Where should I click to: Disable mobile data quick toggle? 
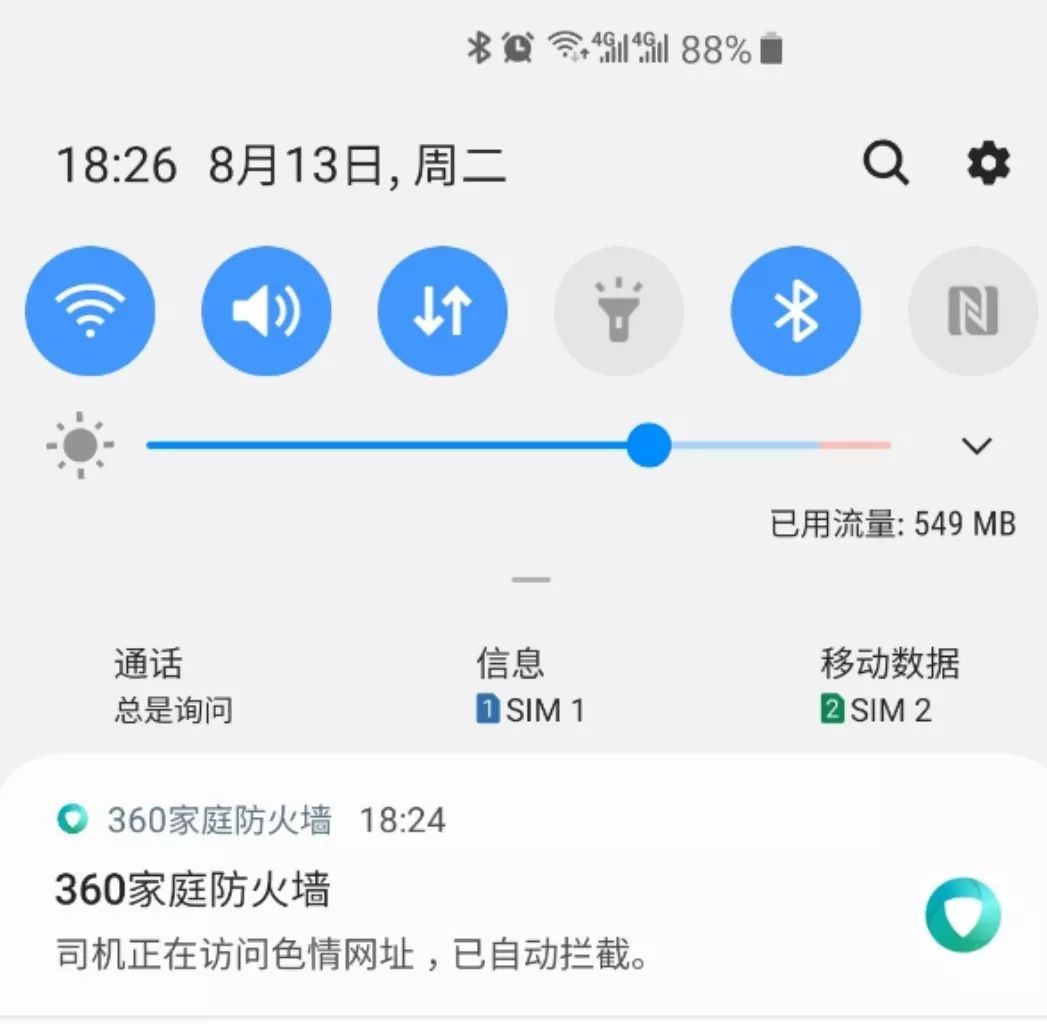442,311
